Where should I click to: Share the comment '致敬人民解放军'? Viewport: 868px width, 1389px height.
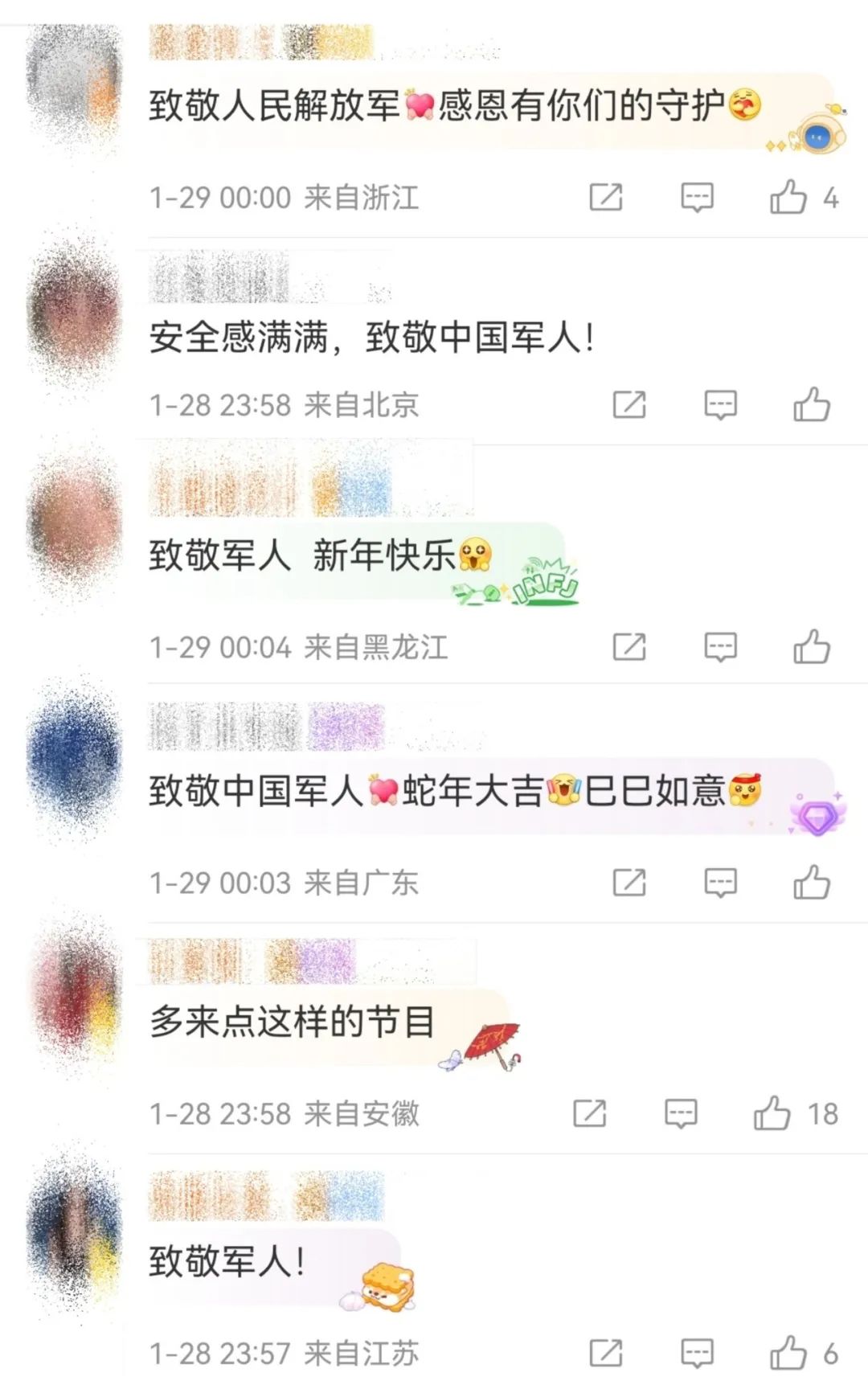point(606,197)
